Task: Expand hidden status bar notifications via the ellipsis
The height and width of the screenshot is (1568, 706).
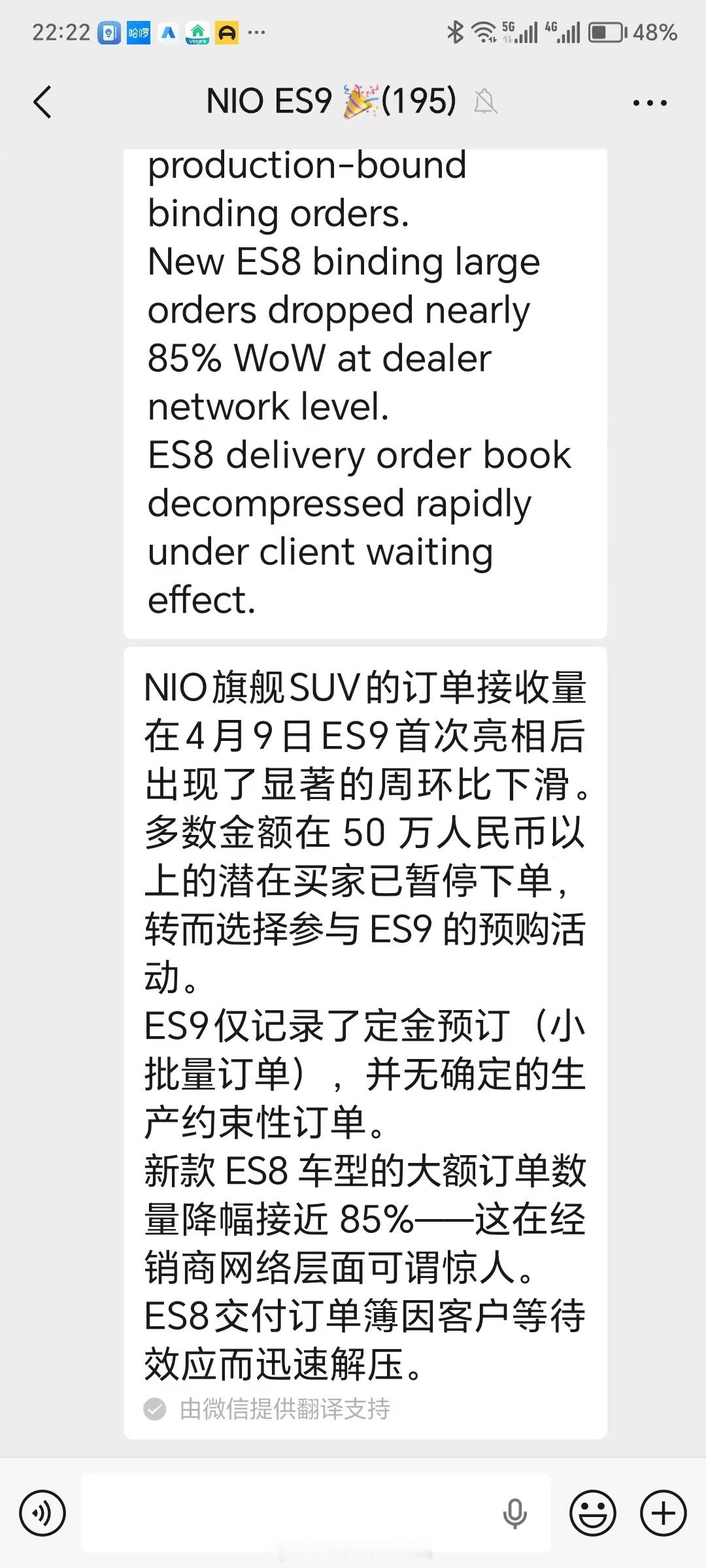Action: point(255,31)
